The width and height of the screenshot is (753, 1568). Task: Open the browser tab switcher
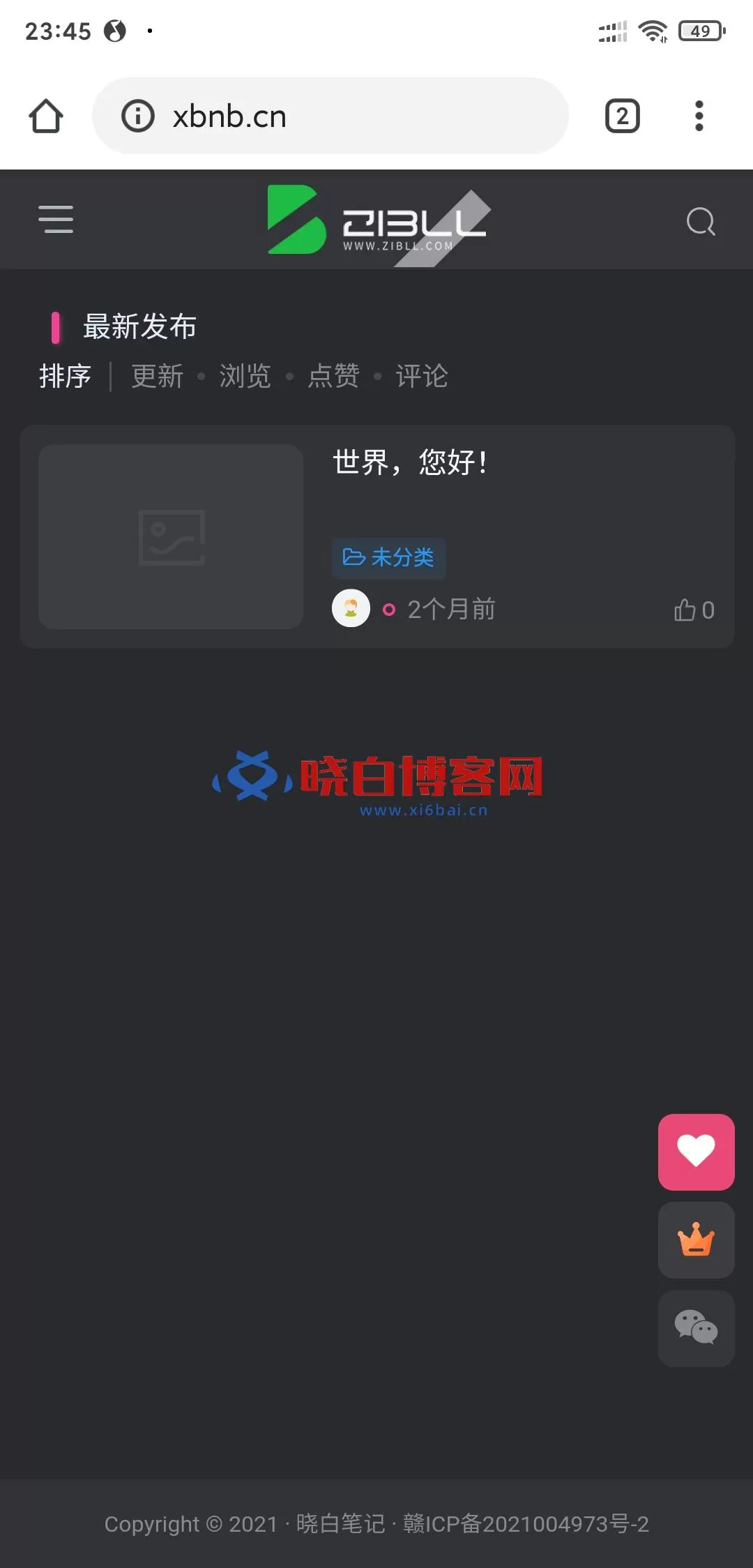[x=623, y=116]
